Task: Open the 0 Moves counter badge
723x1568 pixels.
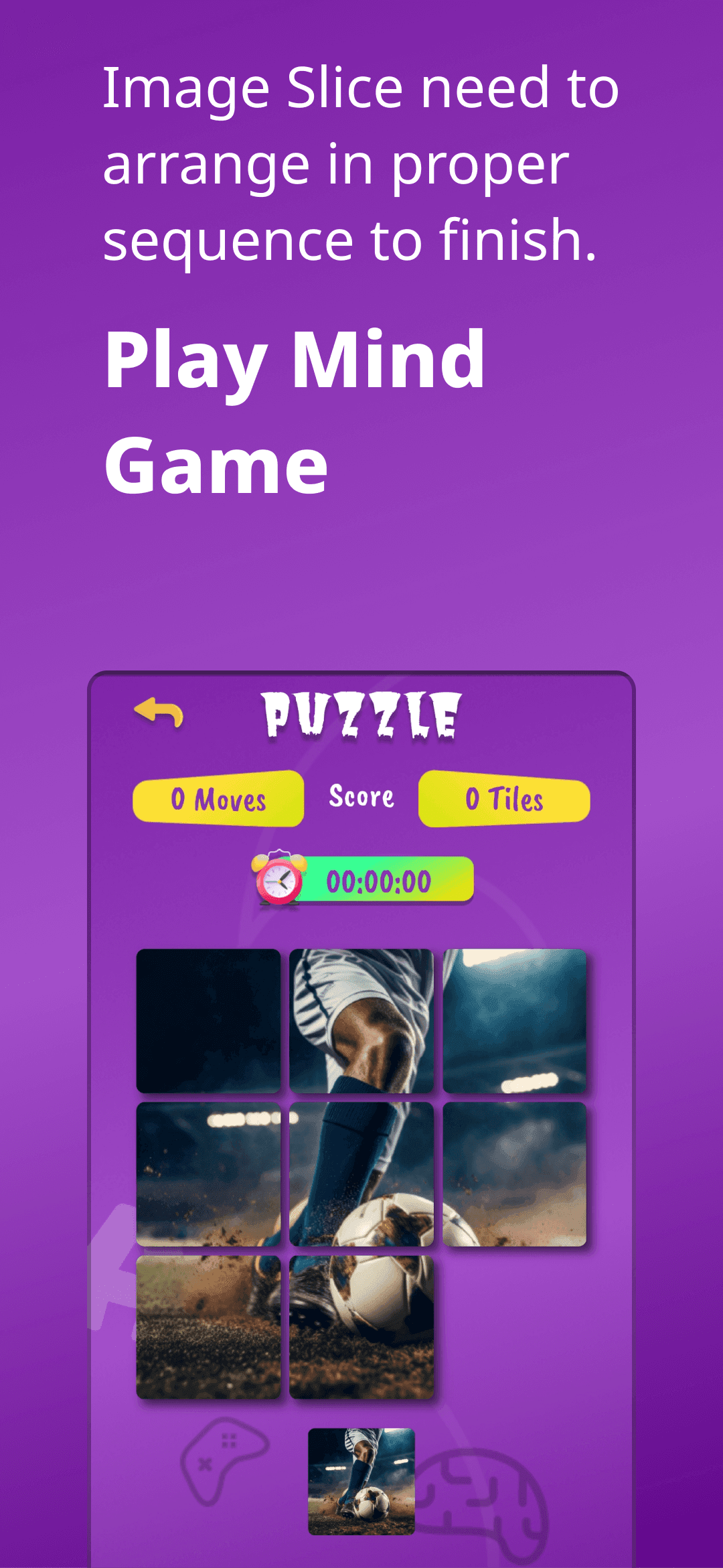Action: [218, 799]
